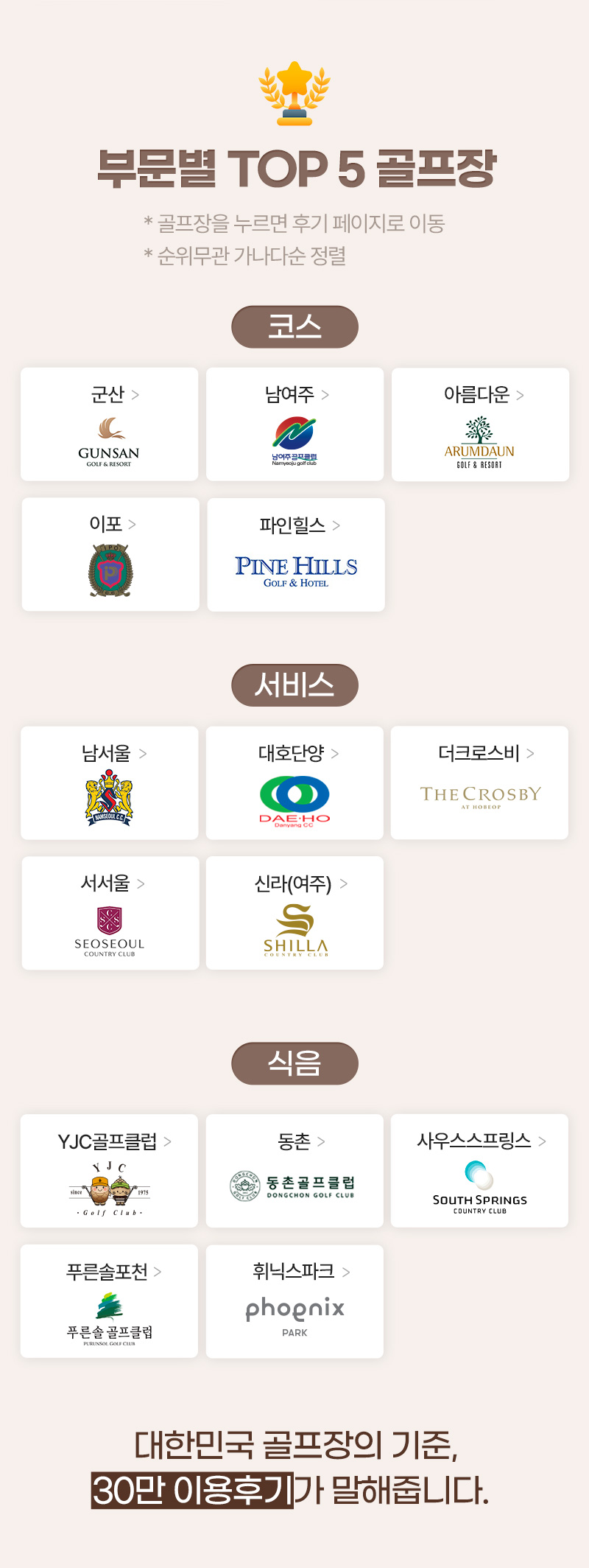Open the 남여주 golf club card
Image resolution: width=589 pixels, height=1568 pixels.
click(x=294, y=424)
